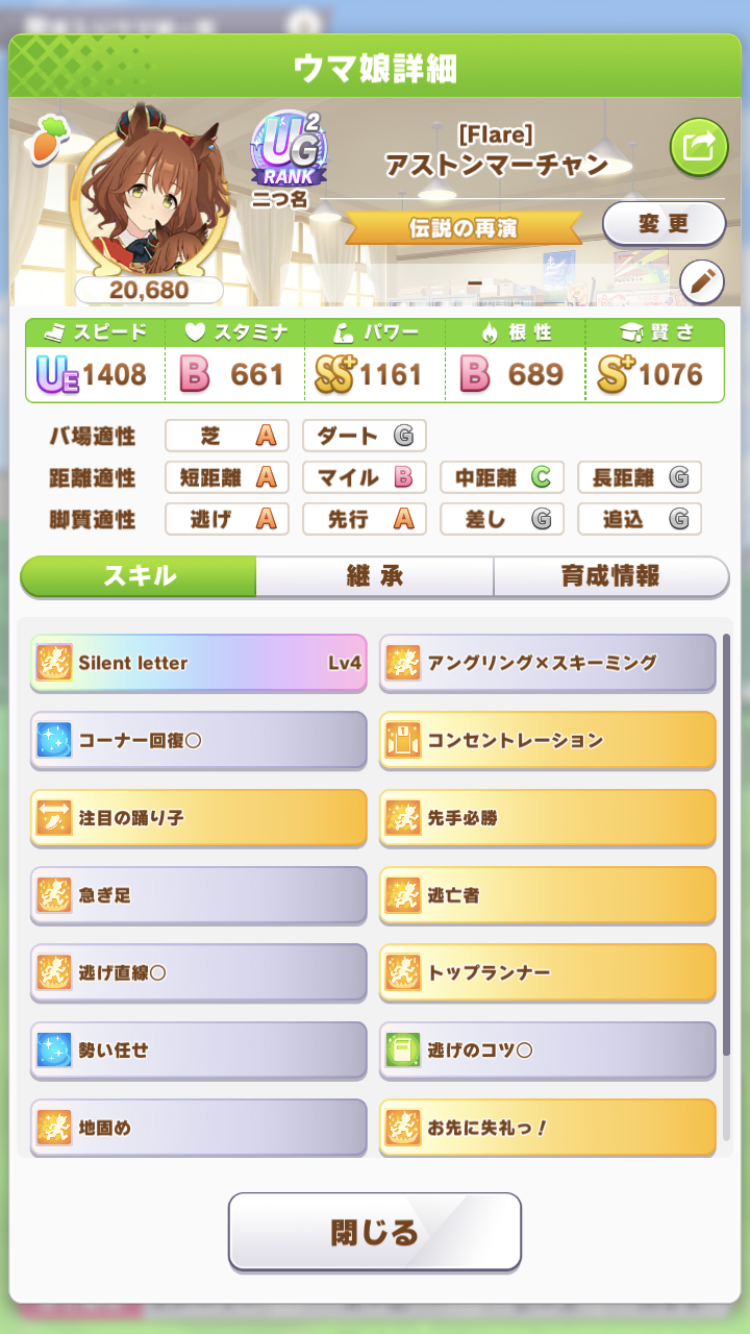Select the スキル tab
This screenshot has height=1334, width=750.
(139, 576)
